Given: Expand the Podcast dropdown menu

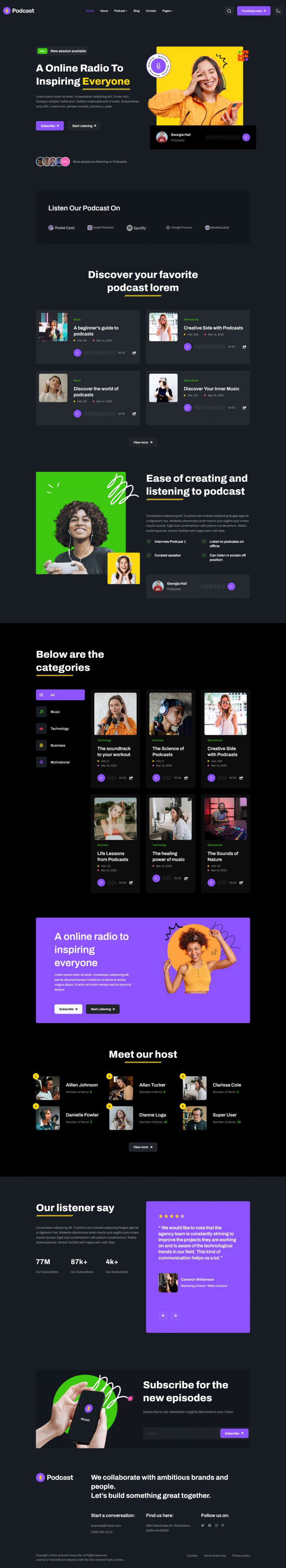Looking at the screenshot, I should click(x=120, y=11).
